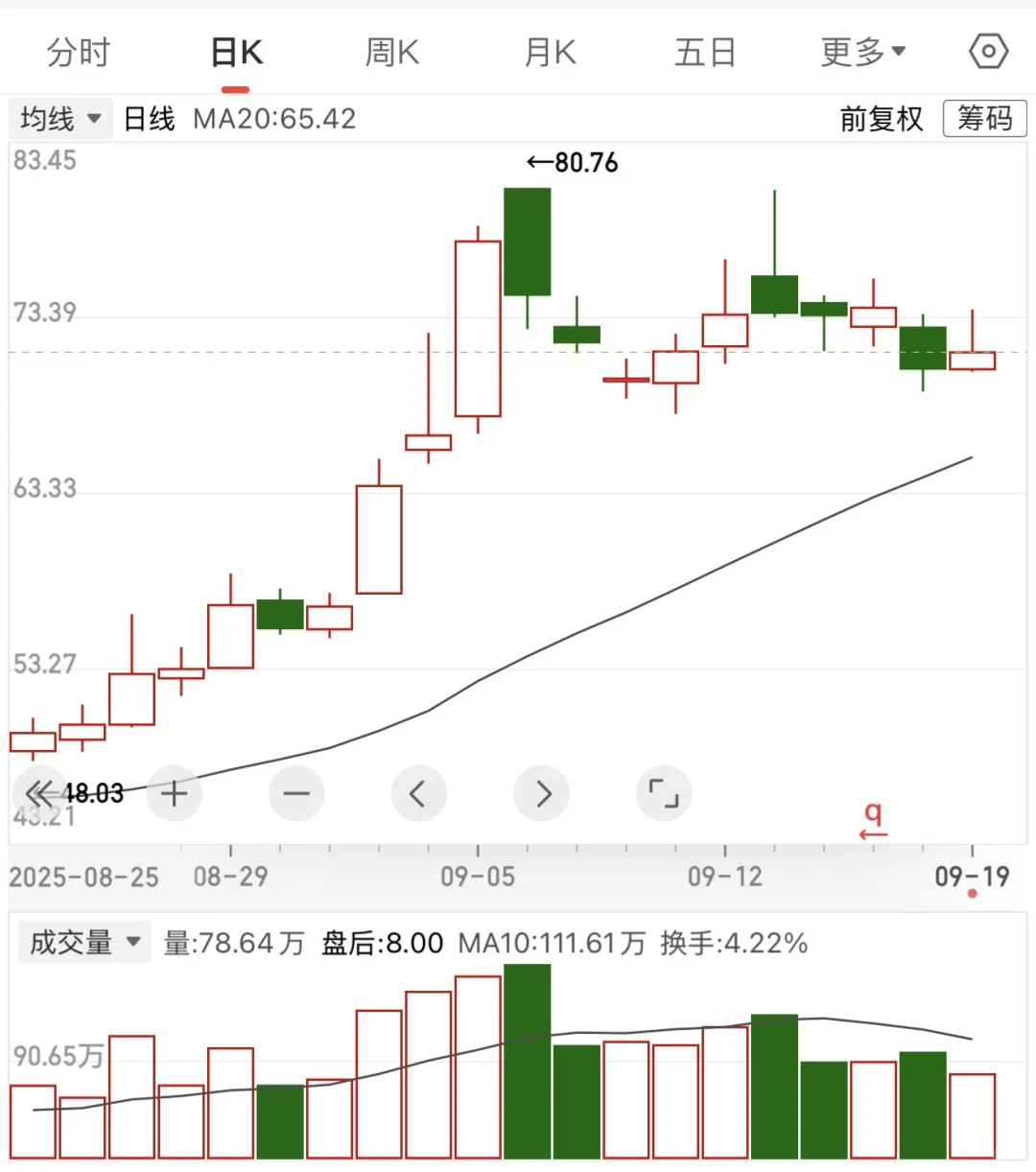
Task: Tap 前复权 adjustment option
Action: point(881,119)
